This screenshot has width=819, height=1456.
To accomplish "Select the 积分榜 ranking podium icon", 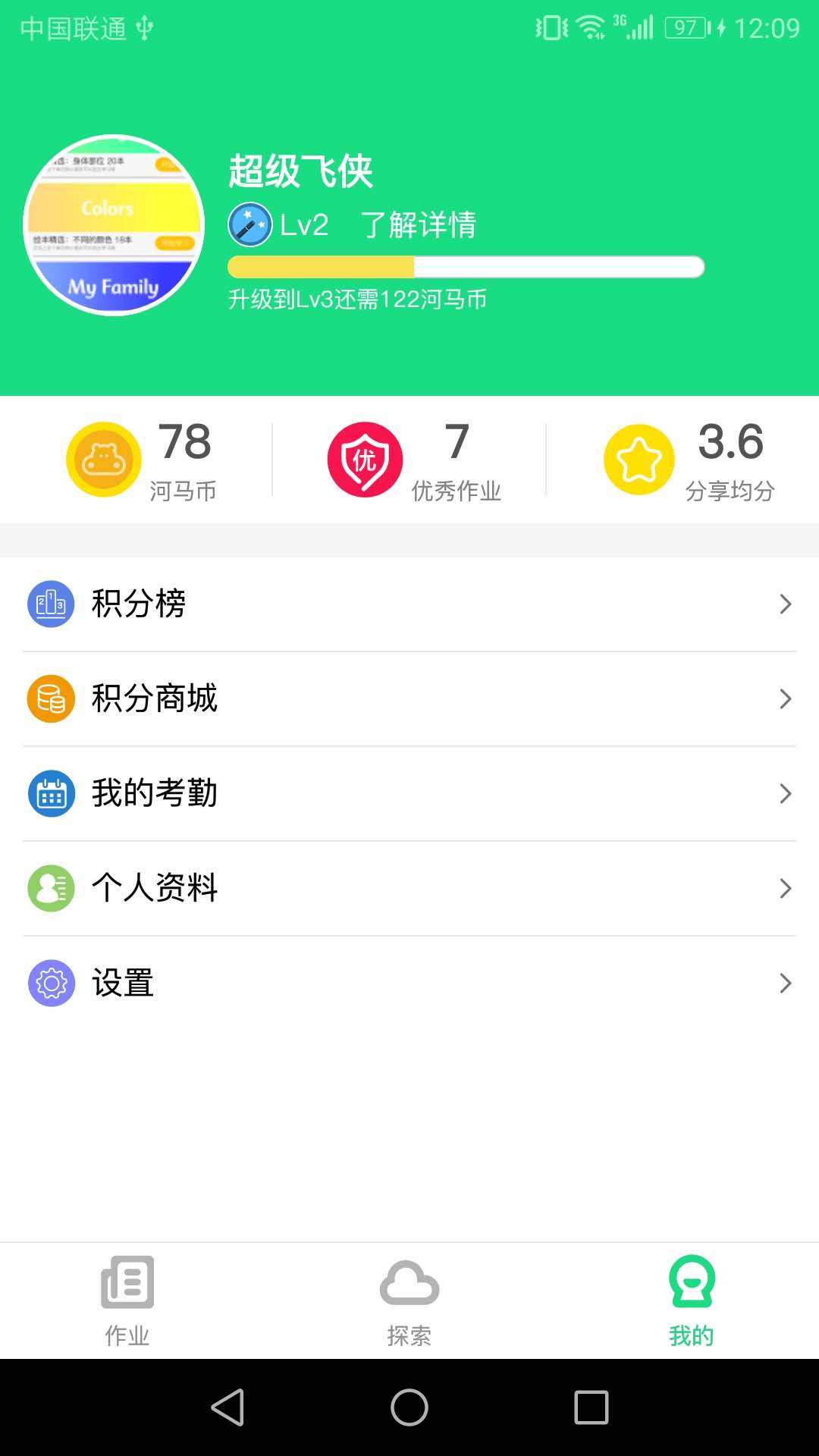I will pos(50,604).
